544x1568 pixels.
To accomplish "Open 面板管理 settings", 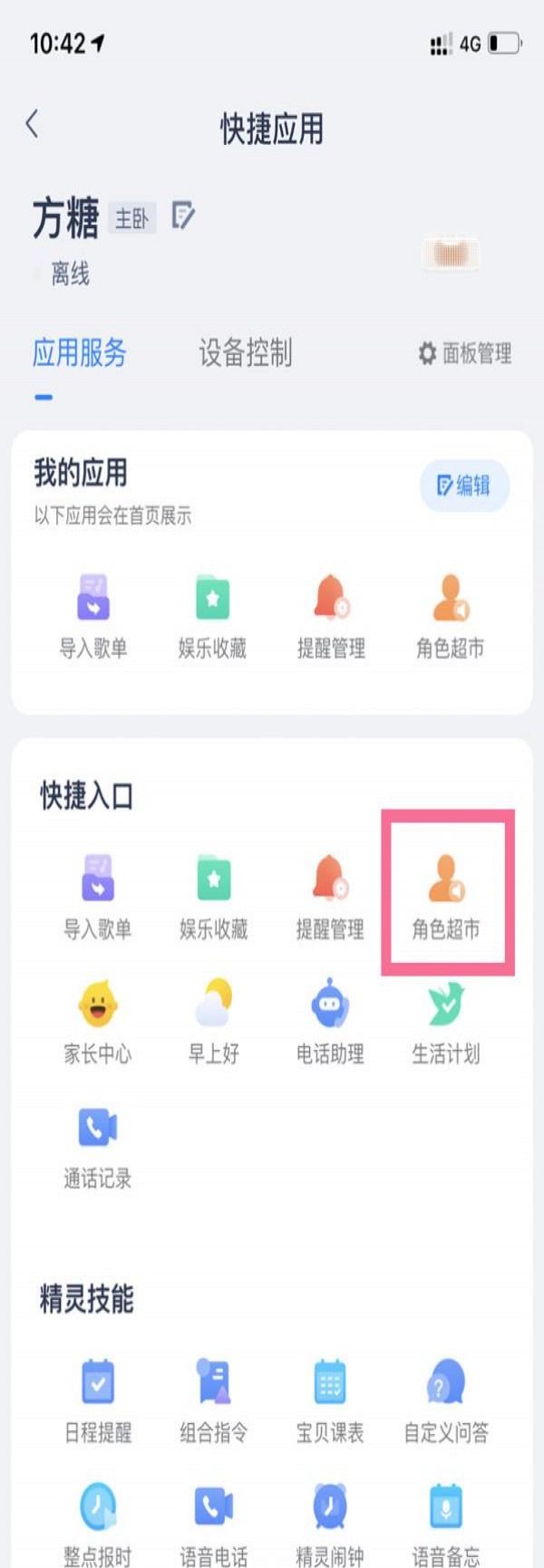I will point(464,352).
